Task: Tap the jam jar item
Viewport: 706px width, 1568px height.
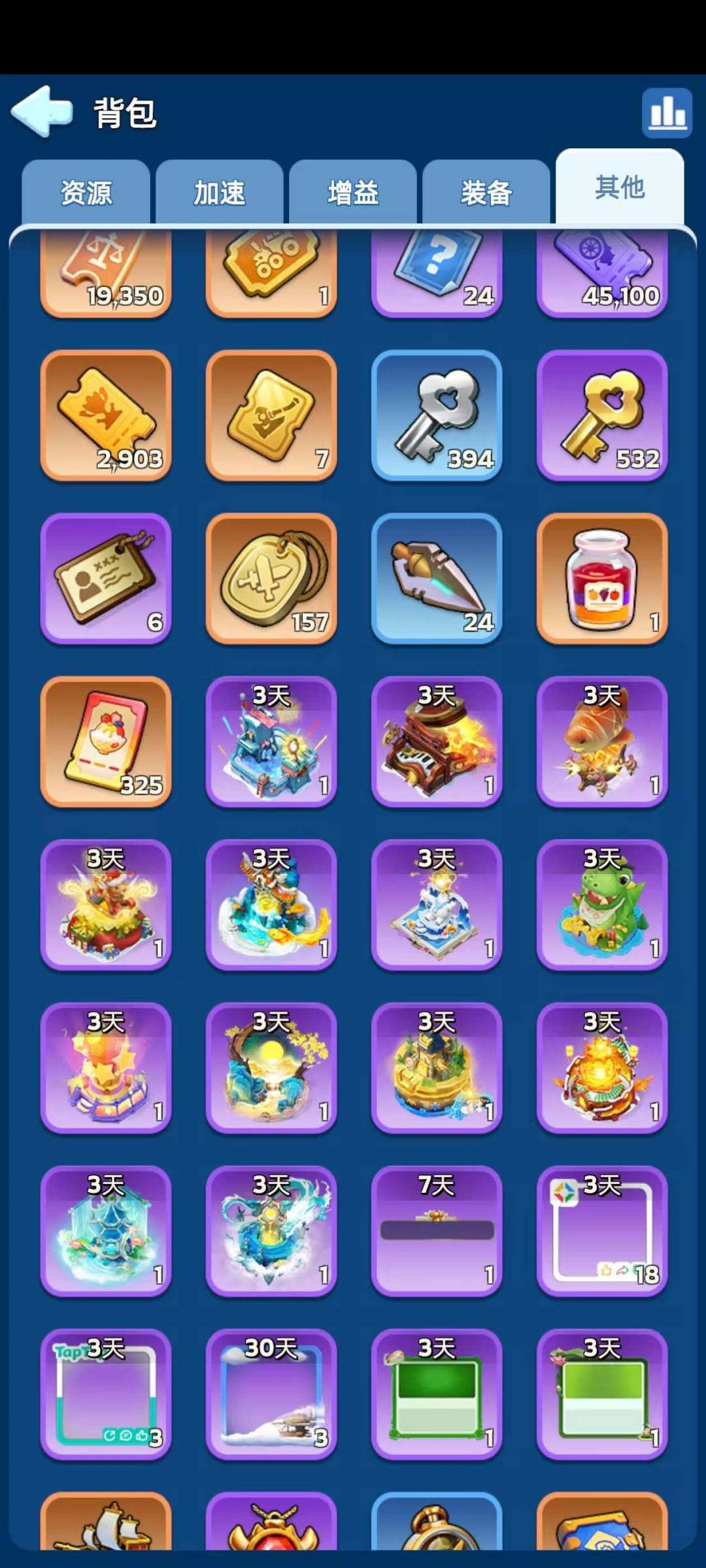Action: pos(602,579)
